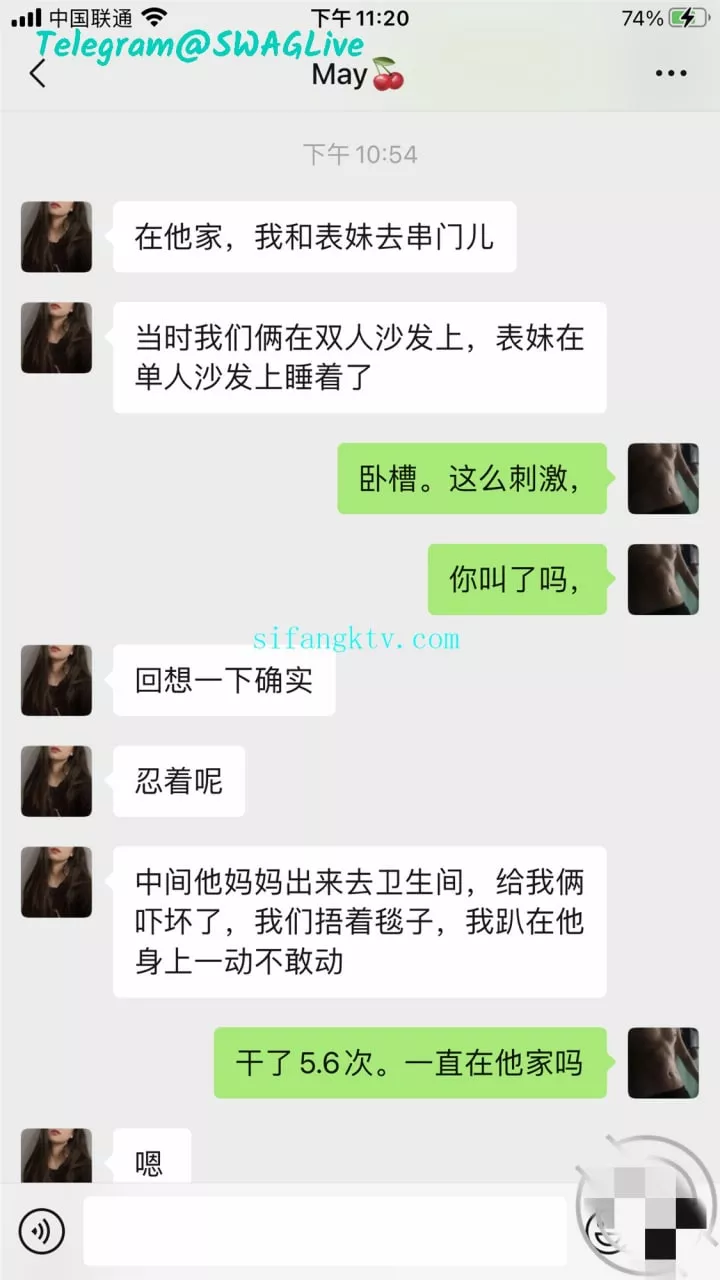Switch to voice message input
720x1280 pixels.
pos(42,1231)
